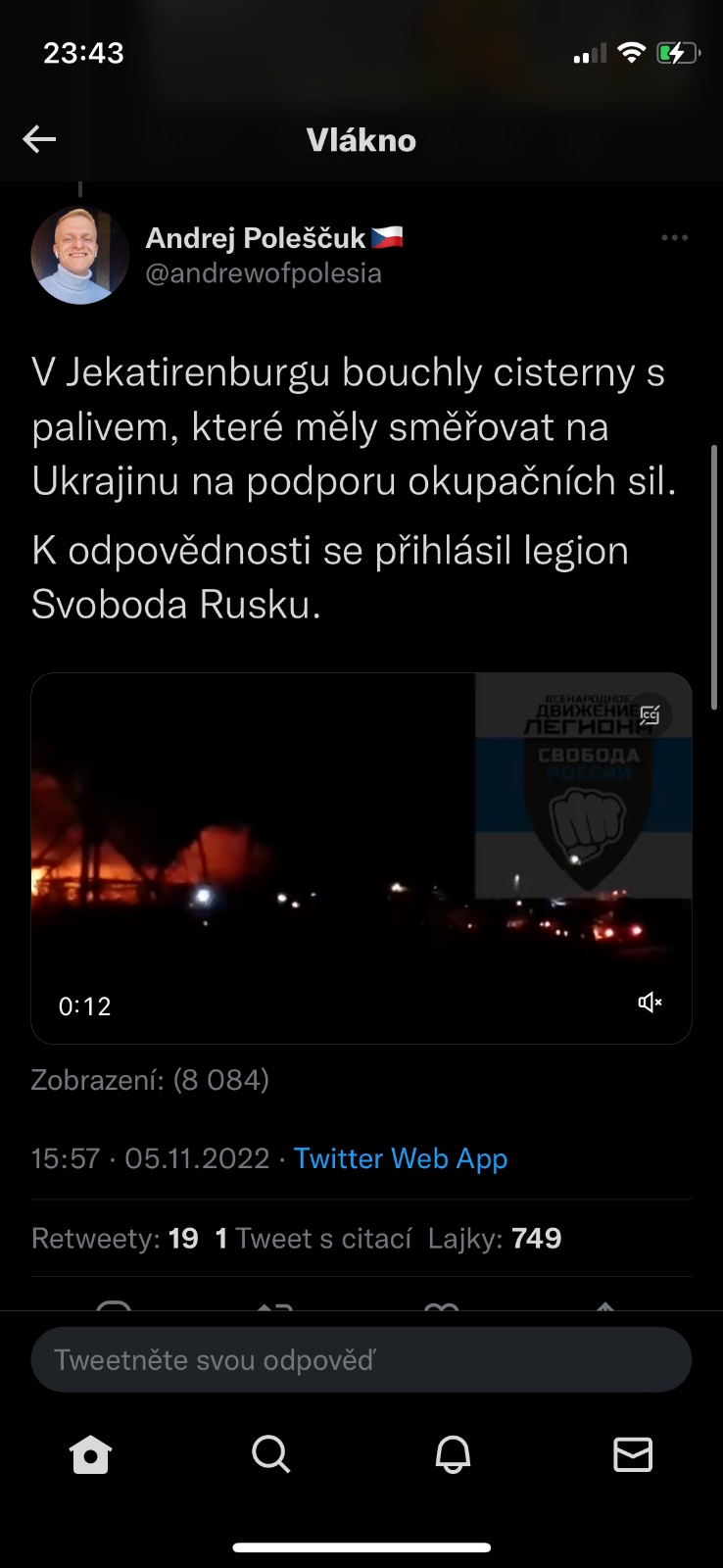Switch to the Search tab
This screenshot has height=1568, width=723.
click(271, 1454)
